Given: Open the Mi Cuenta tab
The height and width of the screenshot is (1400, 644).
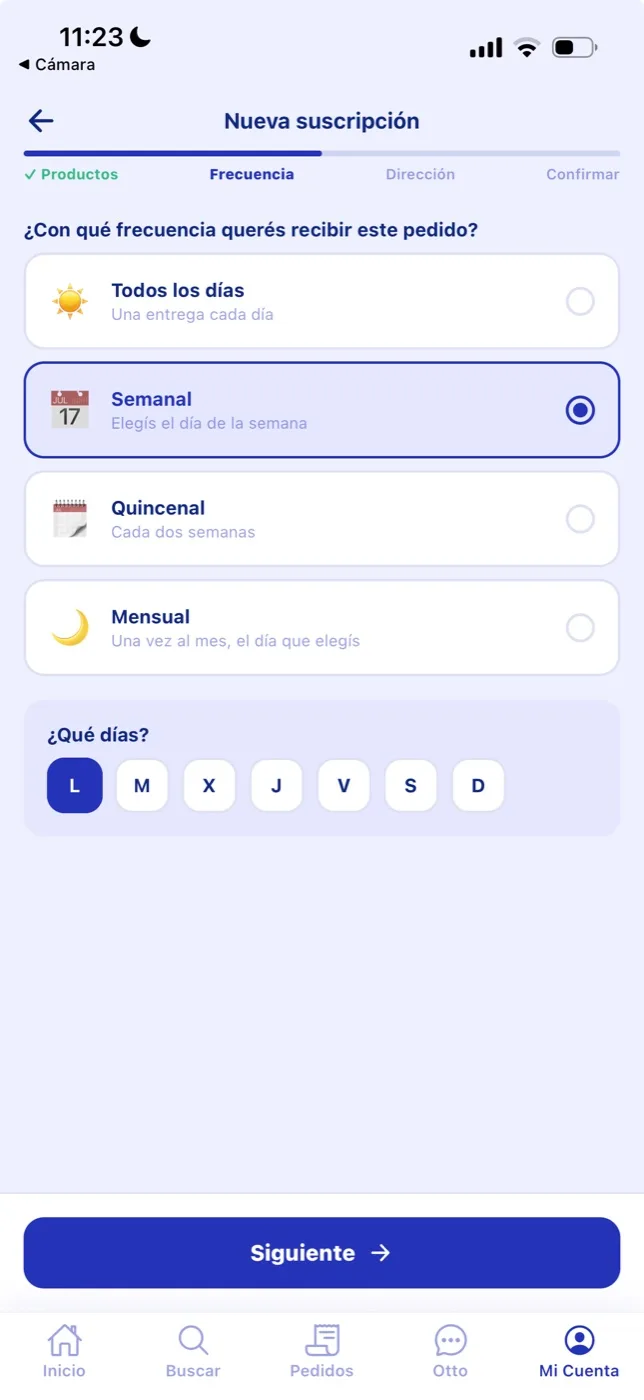Looking at the screenshot, I should point(579,1351).
